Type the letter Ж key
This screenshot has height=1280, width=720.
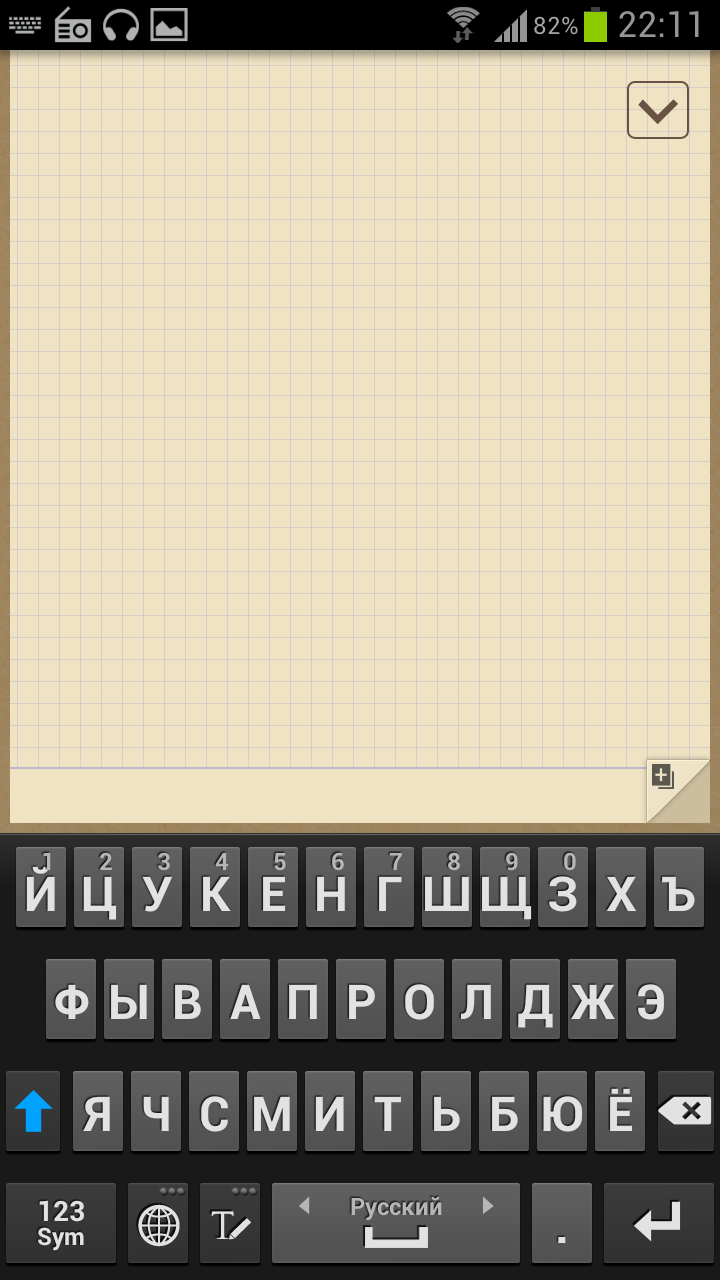593,1000
